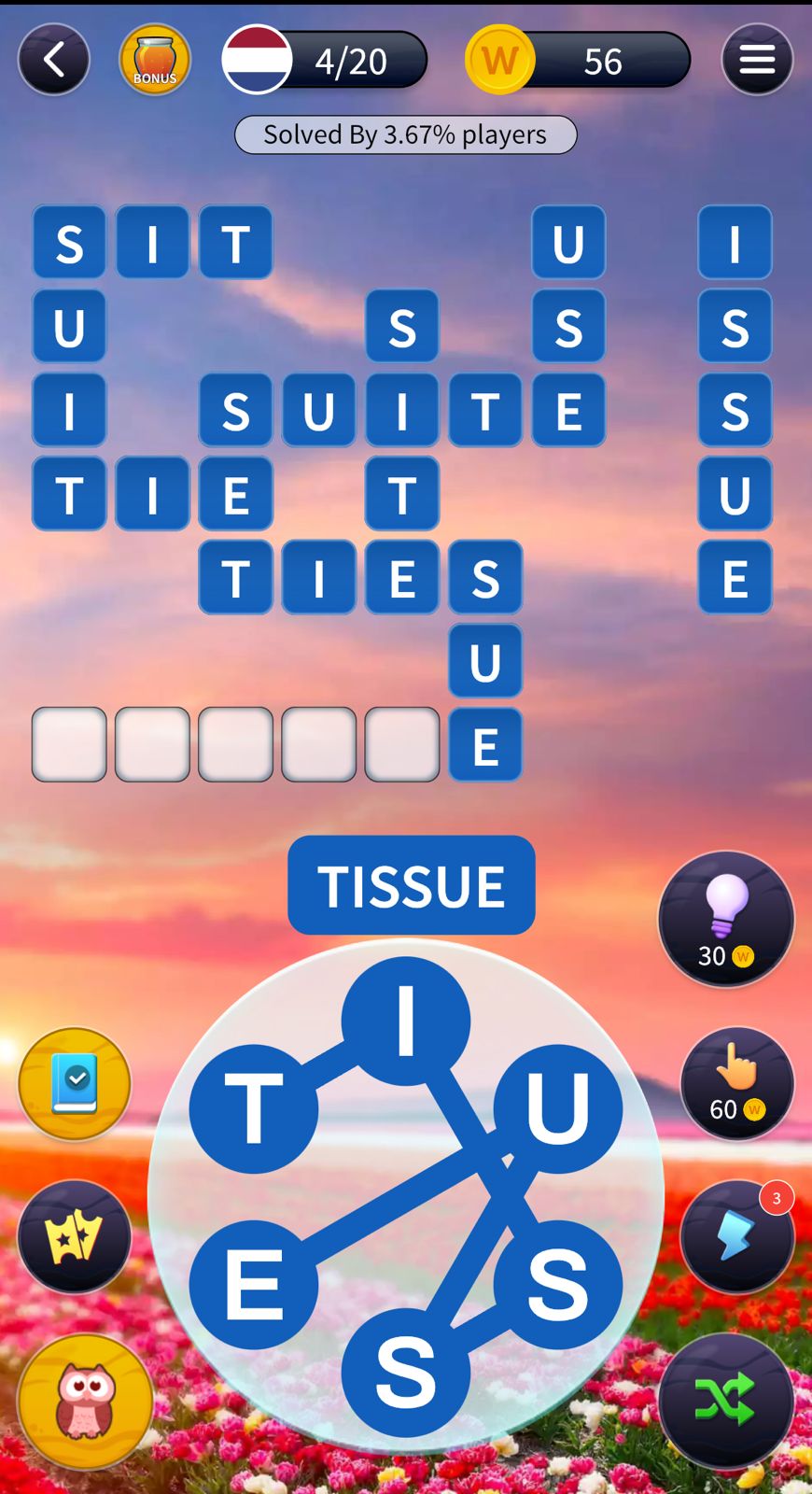Use the lightbulb hint for 30 coins
Image resolution: width=812 pixels, height=1494 pixels.
pyautogui.click(x=726, y=919)
